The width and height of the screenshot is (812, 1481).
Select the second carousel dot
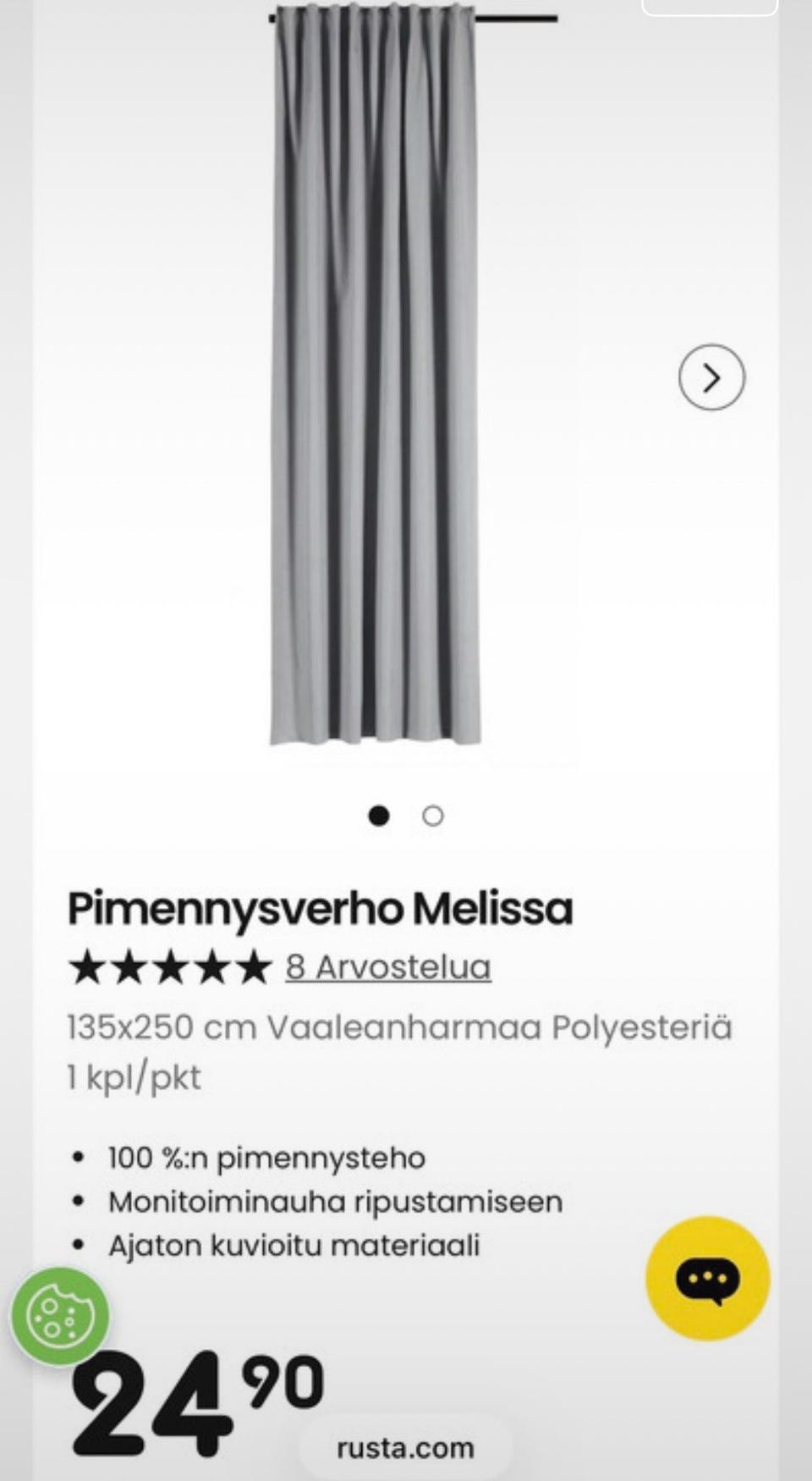(x=432, y=816)
